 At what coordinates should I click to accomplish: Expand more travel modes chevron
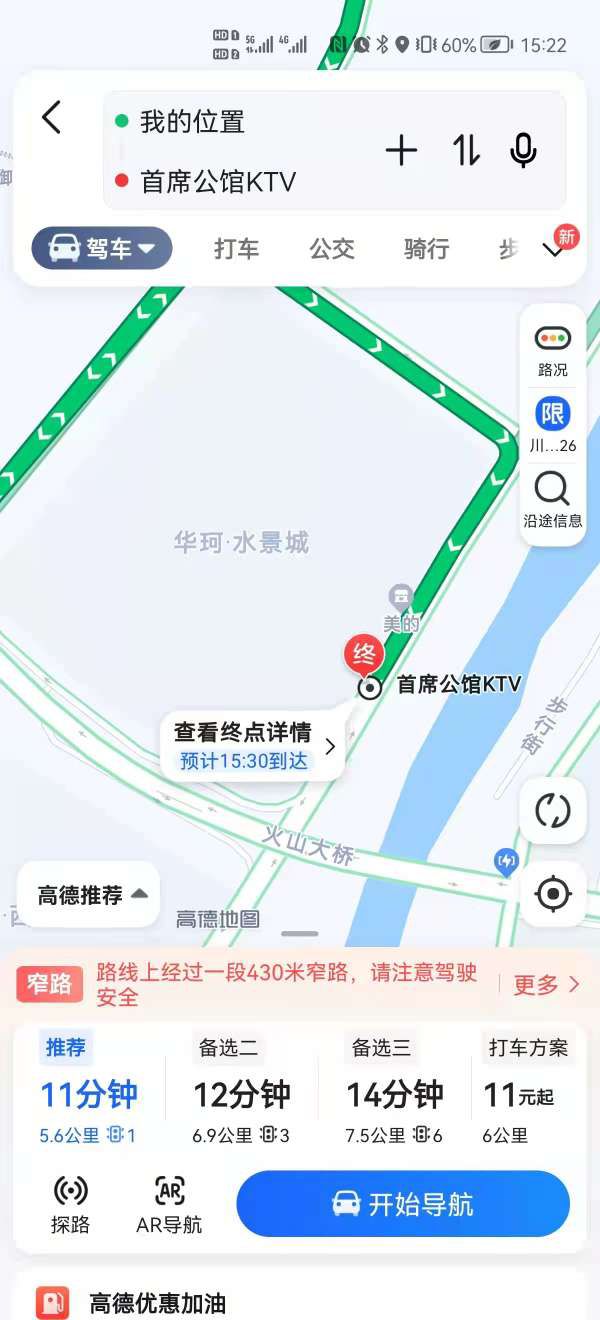click(x=554, y=250)
